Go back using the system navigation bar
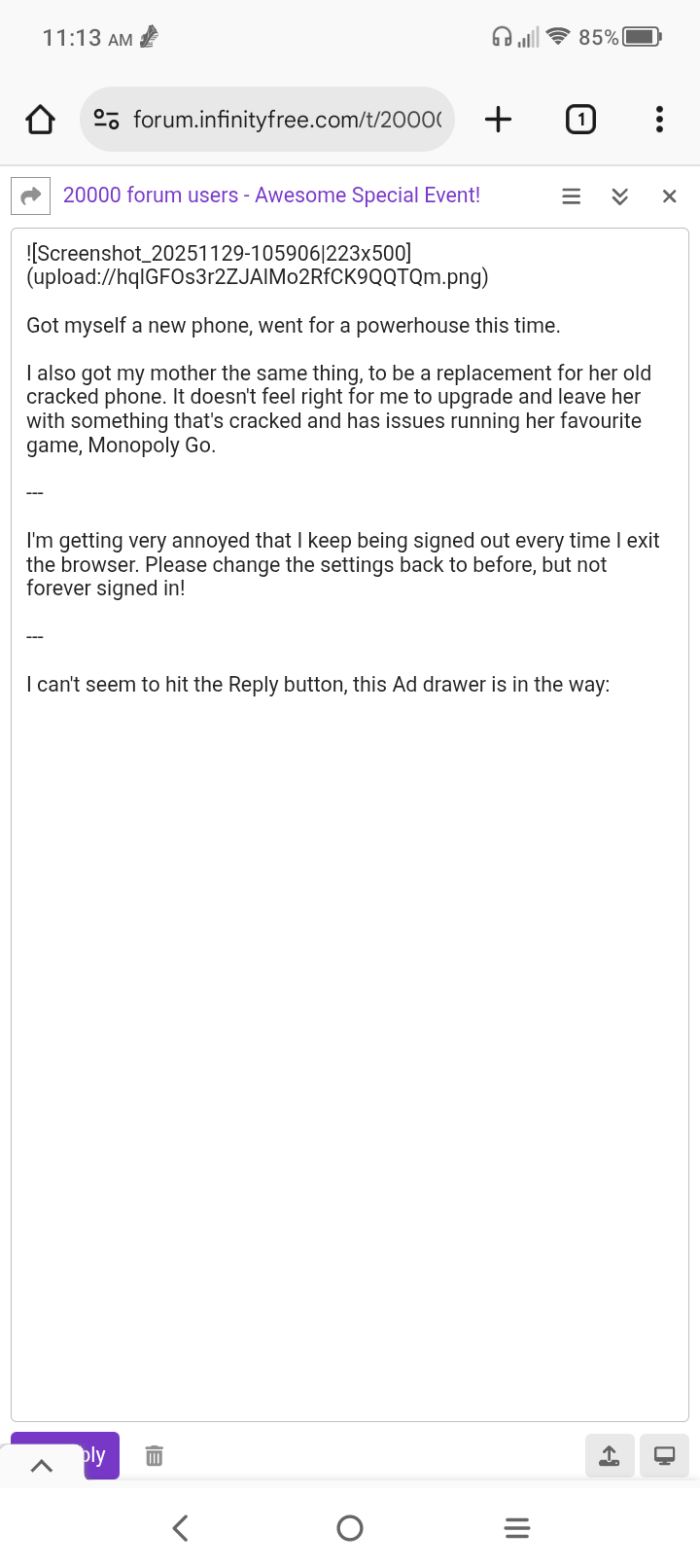The height and width of the screenshot is (1568, 700). (x=180, y=1528)
